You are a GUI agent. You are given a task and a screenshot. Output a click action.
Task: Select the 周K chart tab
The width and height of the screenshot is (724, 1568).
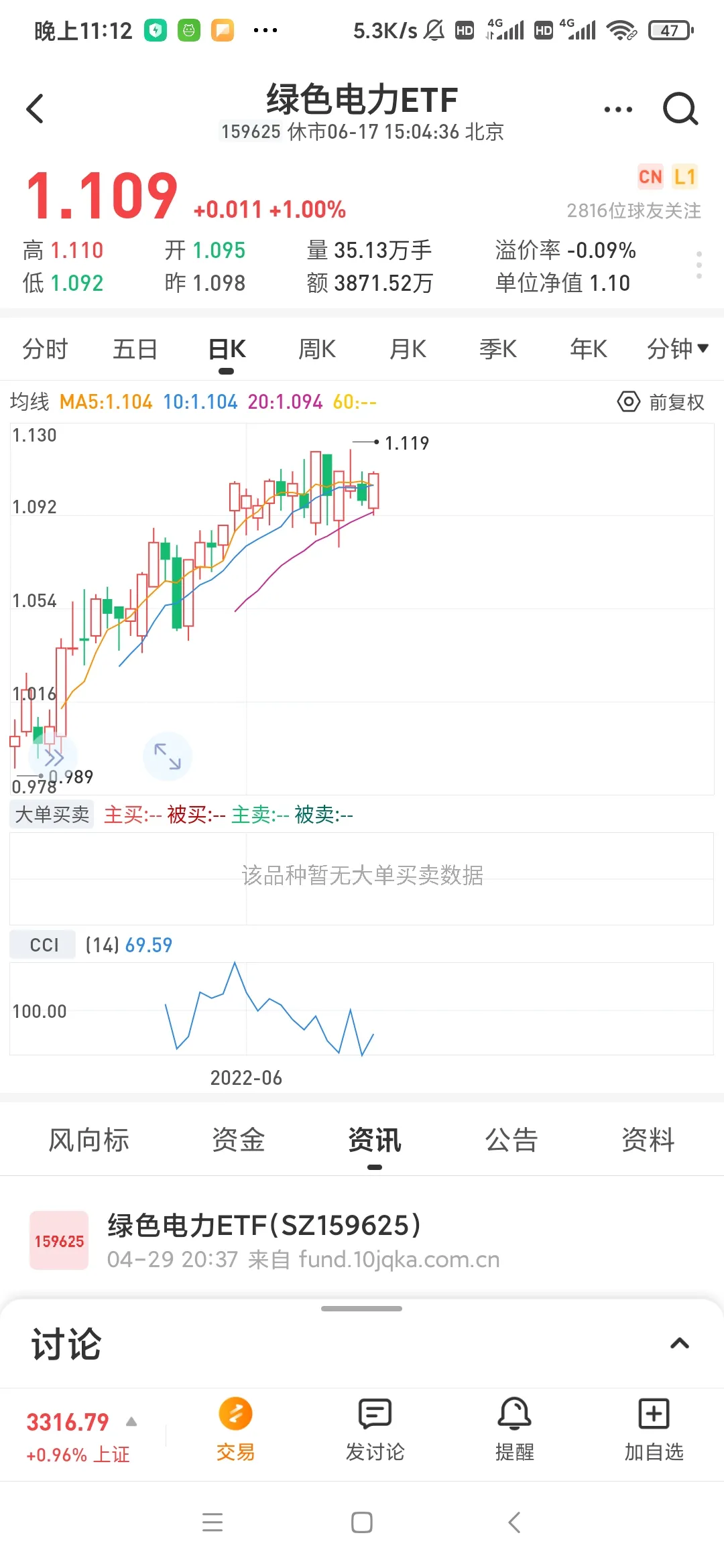(x=316, y=349)
